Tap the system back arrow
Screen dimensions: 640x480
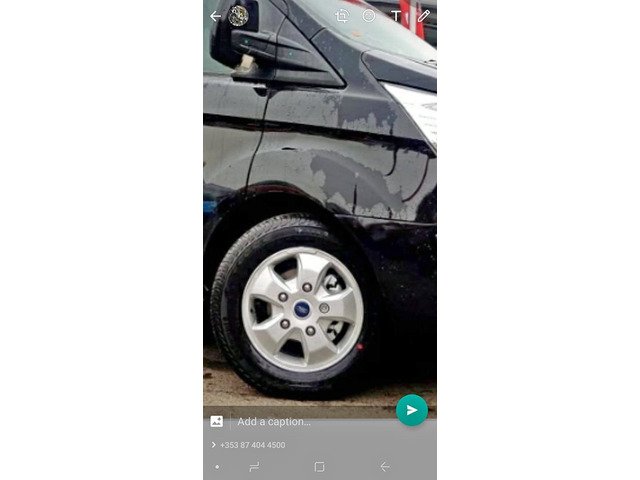(384, 467)
